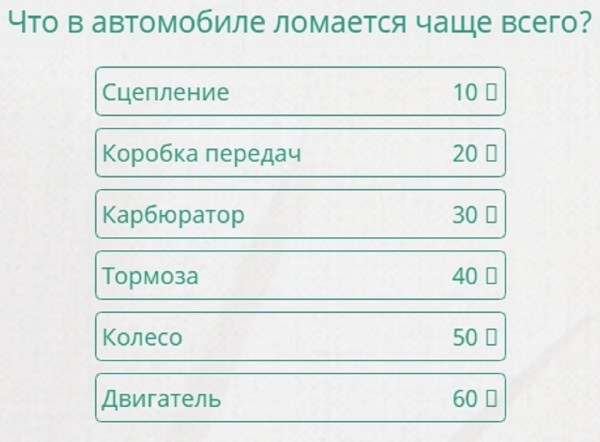Select the Колесо answer
The height and width of the screenshot is (442, 600).
tap(300, 337)
